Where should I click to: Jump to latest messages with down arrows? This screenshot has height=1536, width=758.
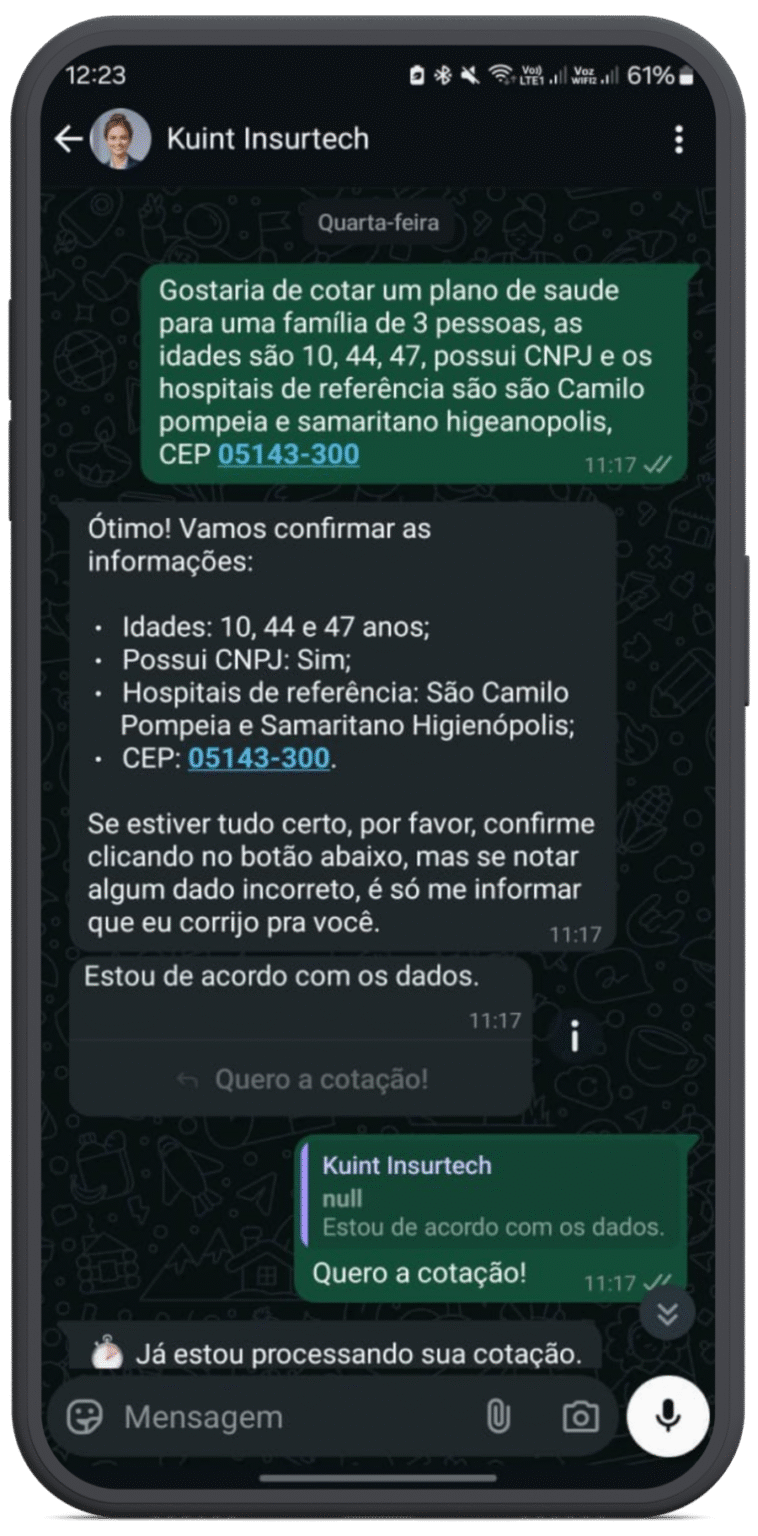pyautogui.click(x=667, y=1313)
